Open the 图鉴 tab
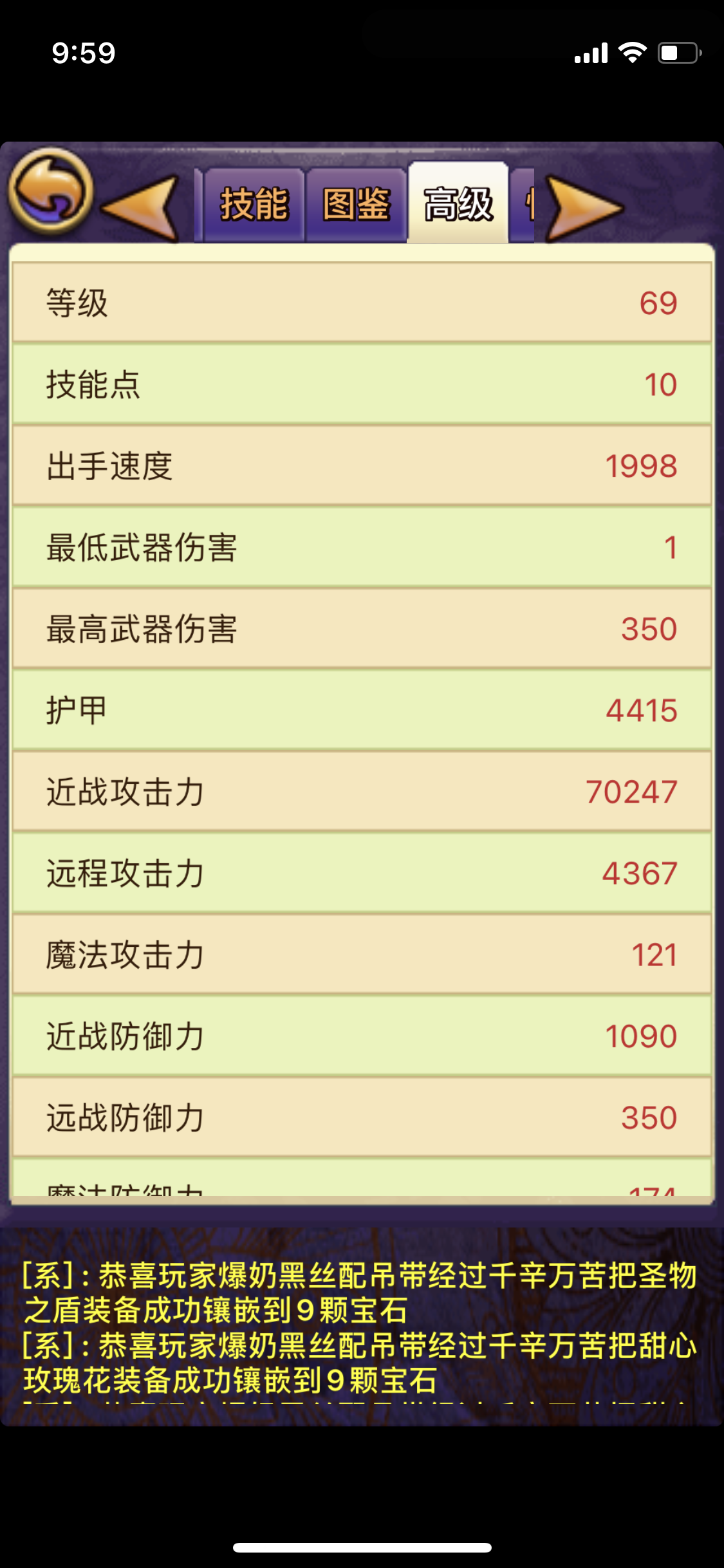 click(x=357, y=205)
